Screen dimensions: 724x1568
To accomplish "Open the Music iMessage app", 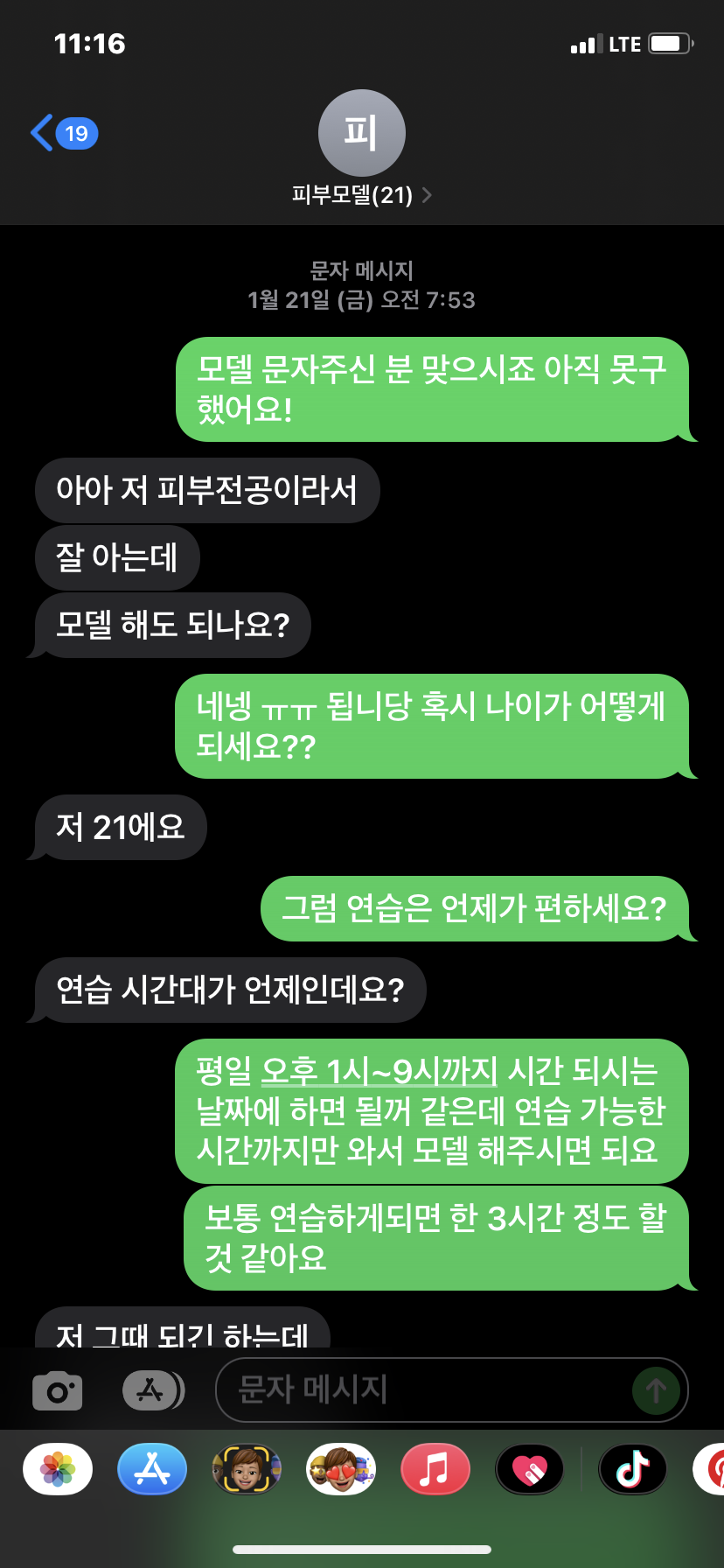I will click(435, 1469).
